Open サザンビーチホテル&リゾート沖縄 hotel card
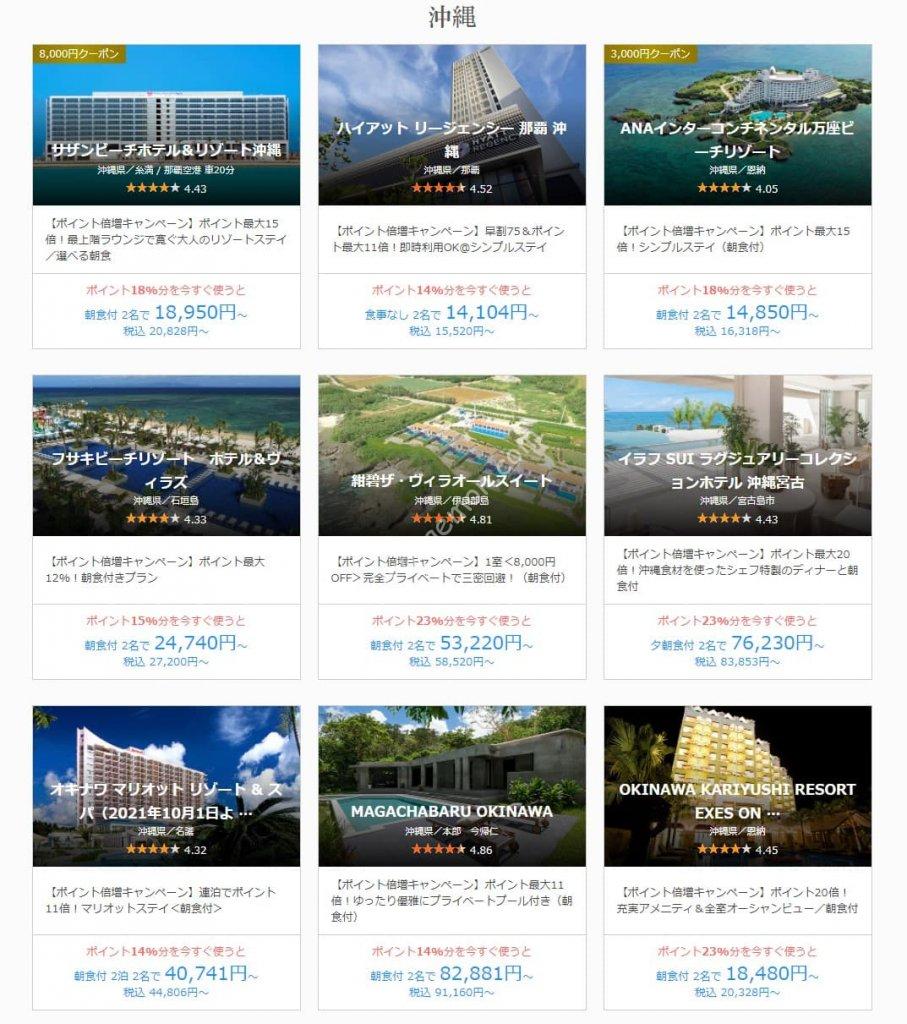This screenshot has height=1024, width=907. click(166, 152)
